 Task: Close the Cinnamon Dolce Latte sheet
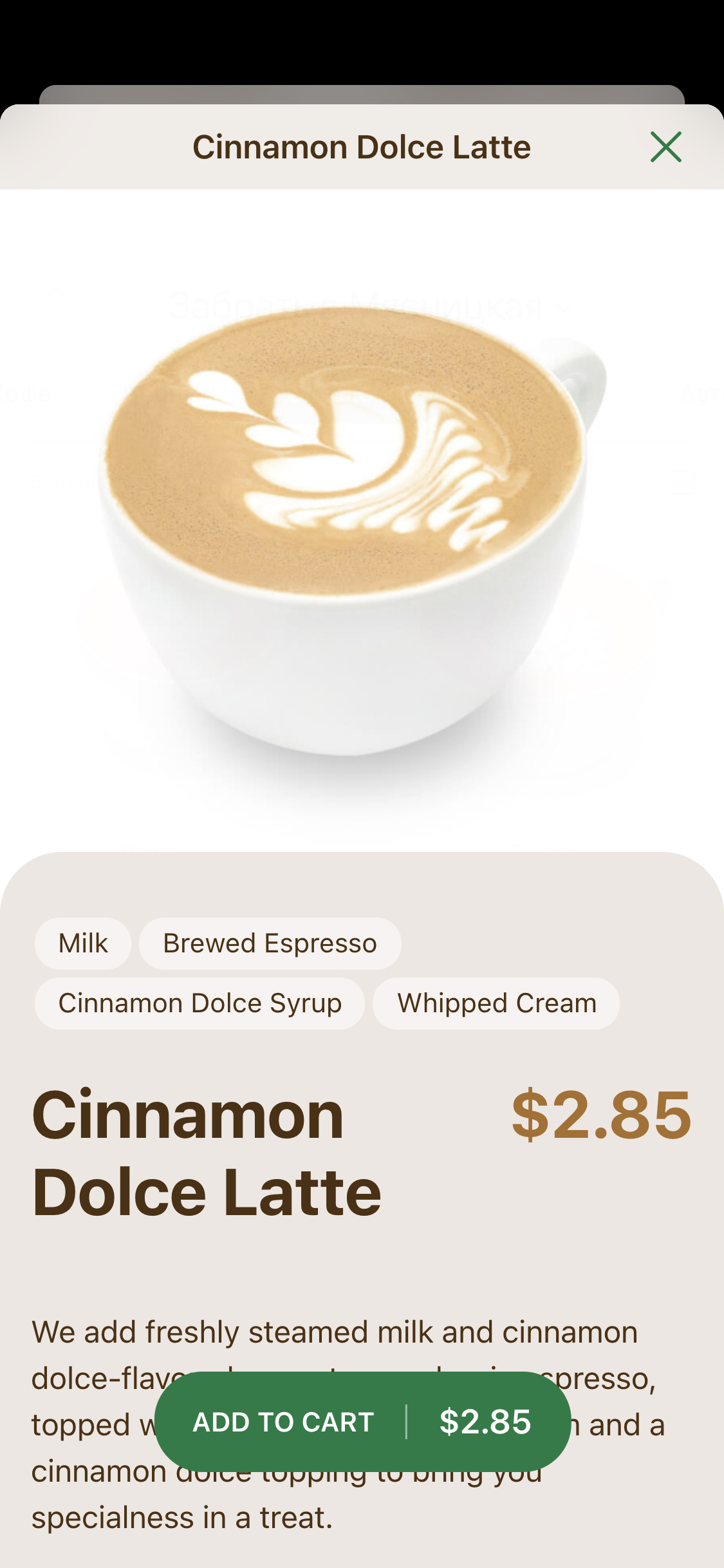[665, 147]
